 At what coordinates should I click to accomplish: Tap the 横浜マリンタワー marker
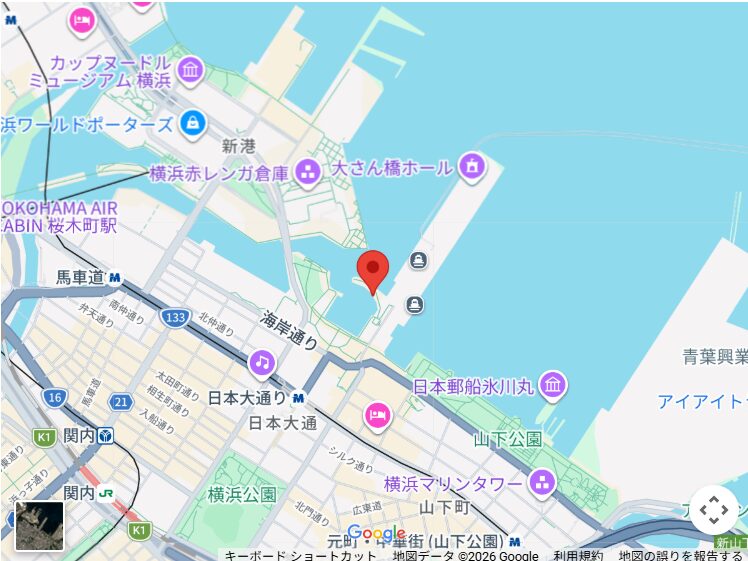(x=542, y=483)
